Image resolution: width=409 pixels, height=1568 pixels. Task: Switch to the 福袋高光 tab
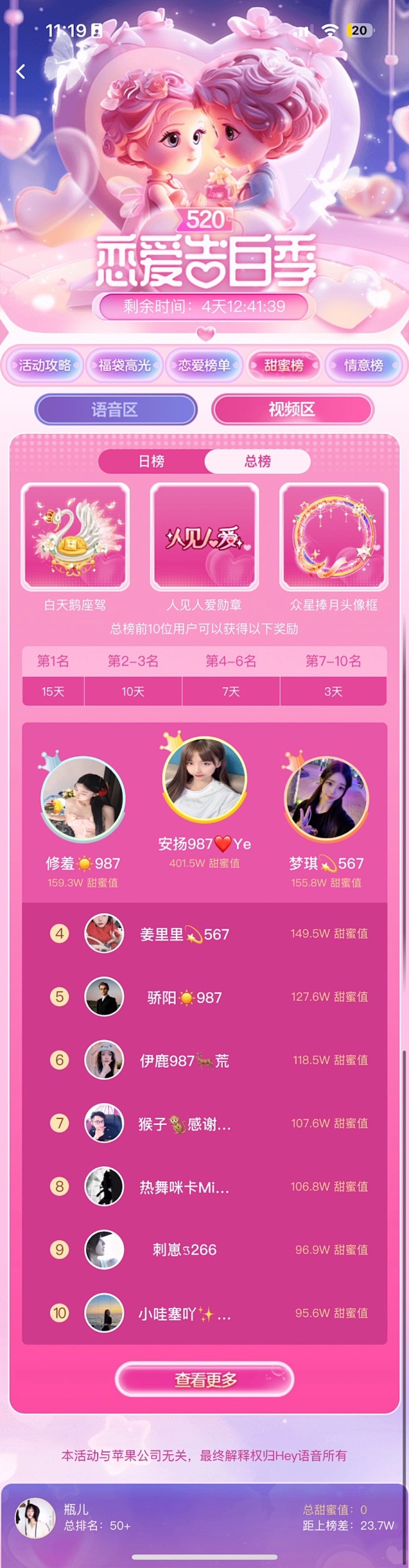tap(124, 365)
